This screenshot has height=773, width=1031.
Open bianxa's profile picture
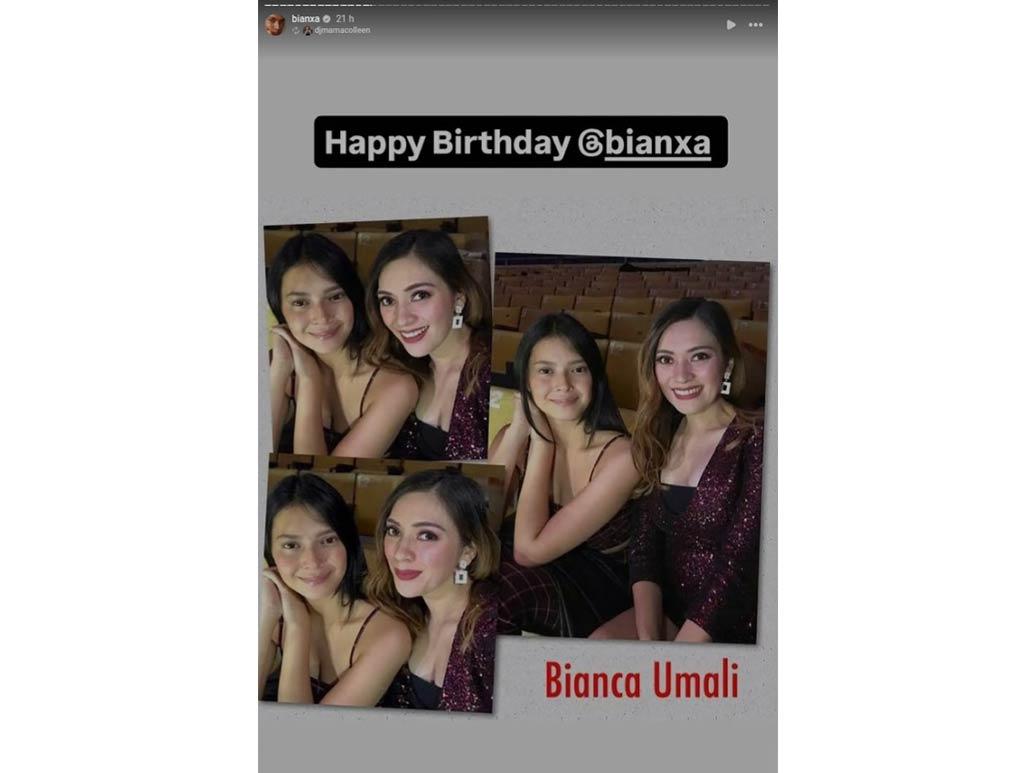point(274,24)
